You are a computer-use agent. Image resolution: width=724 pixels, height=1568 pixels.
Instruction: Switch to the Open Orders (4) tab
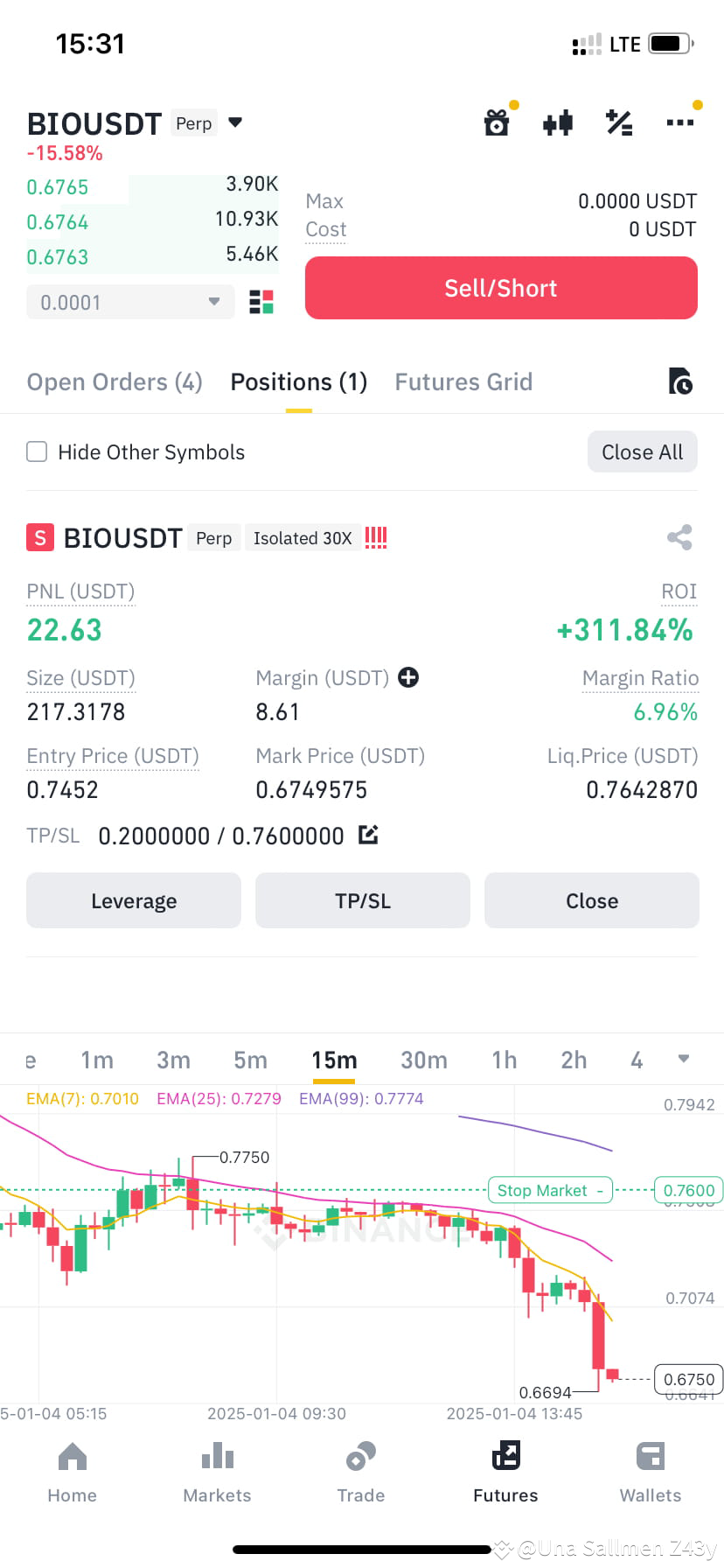click(115, 381)
